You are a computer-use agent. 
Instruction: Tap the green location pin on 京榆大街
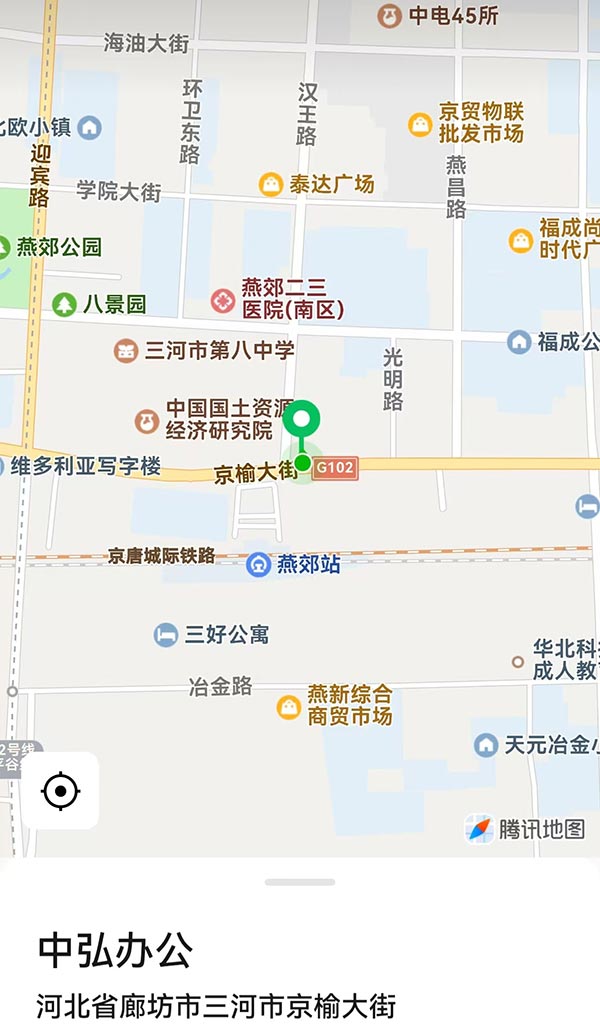[301, 420]
